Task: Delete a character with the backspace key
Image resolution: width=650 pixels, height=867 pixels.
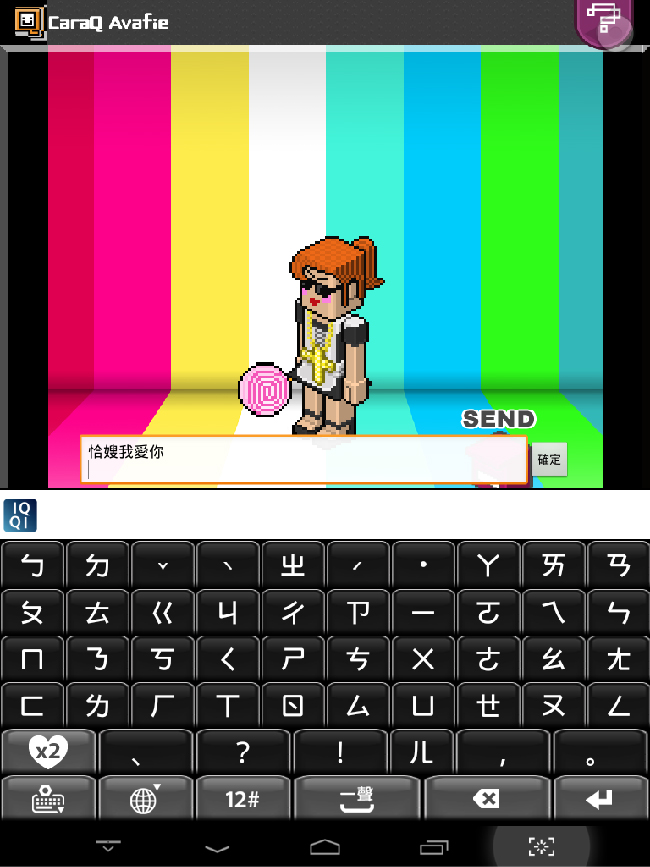Action: (485, 798)
